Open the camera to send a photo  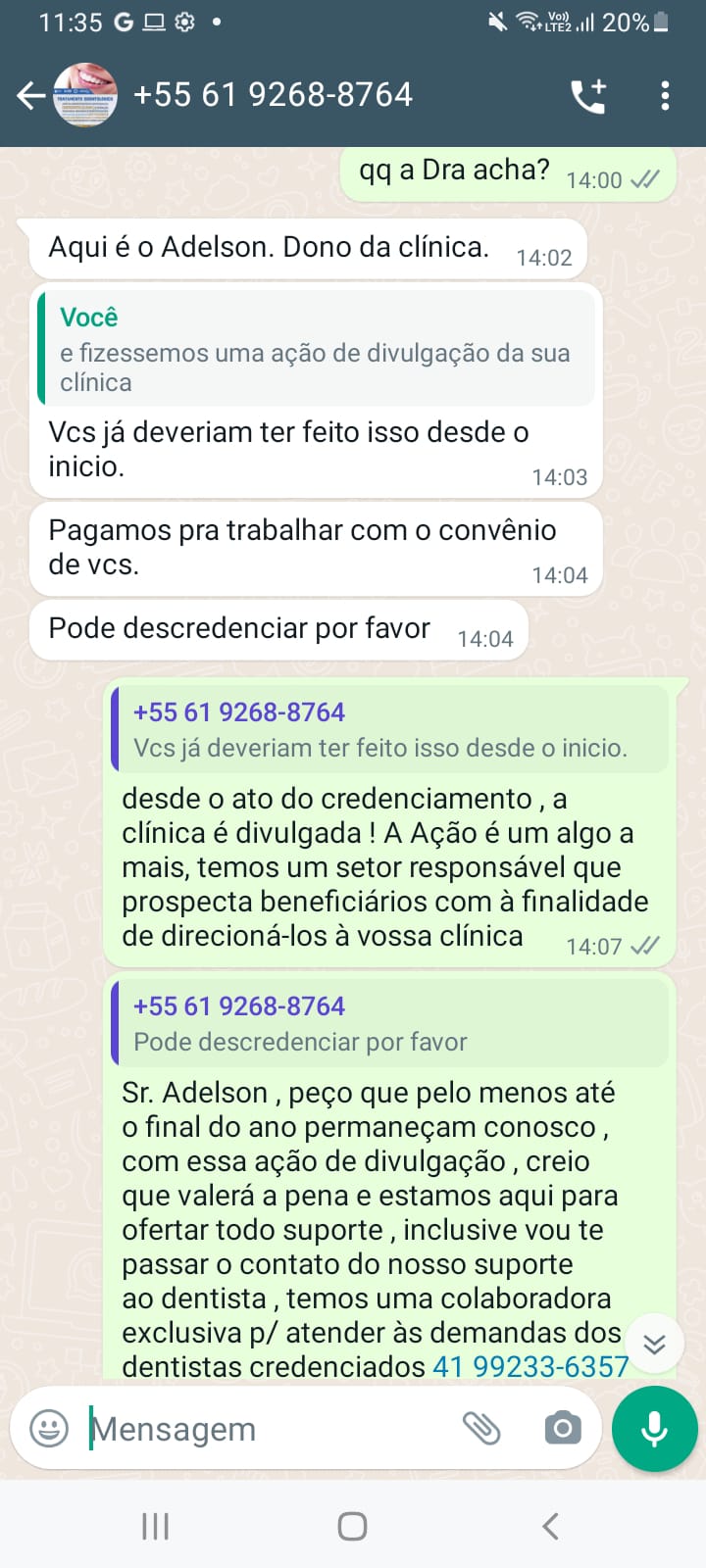click(x=563, y=1428)
